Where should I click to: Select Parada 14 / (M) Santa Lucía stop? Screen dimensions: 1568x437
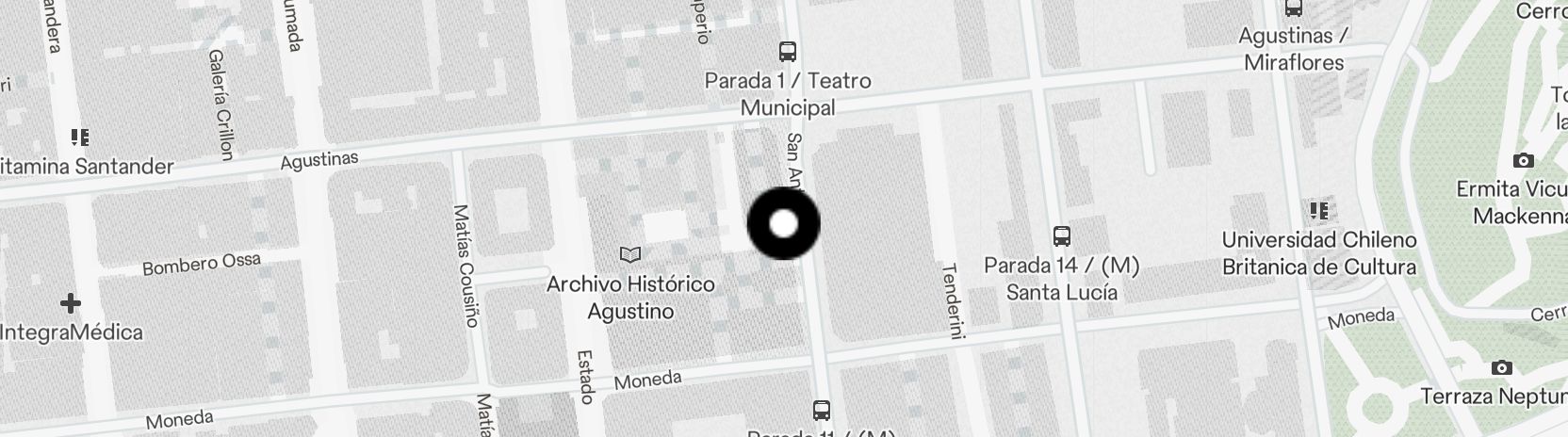[x=1062, y=236]
